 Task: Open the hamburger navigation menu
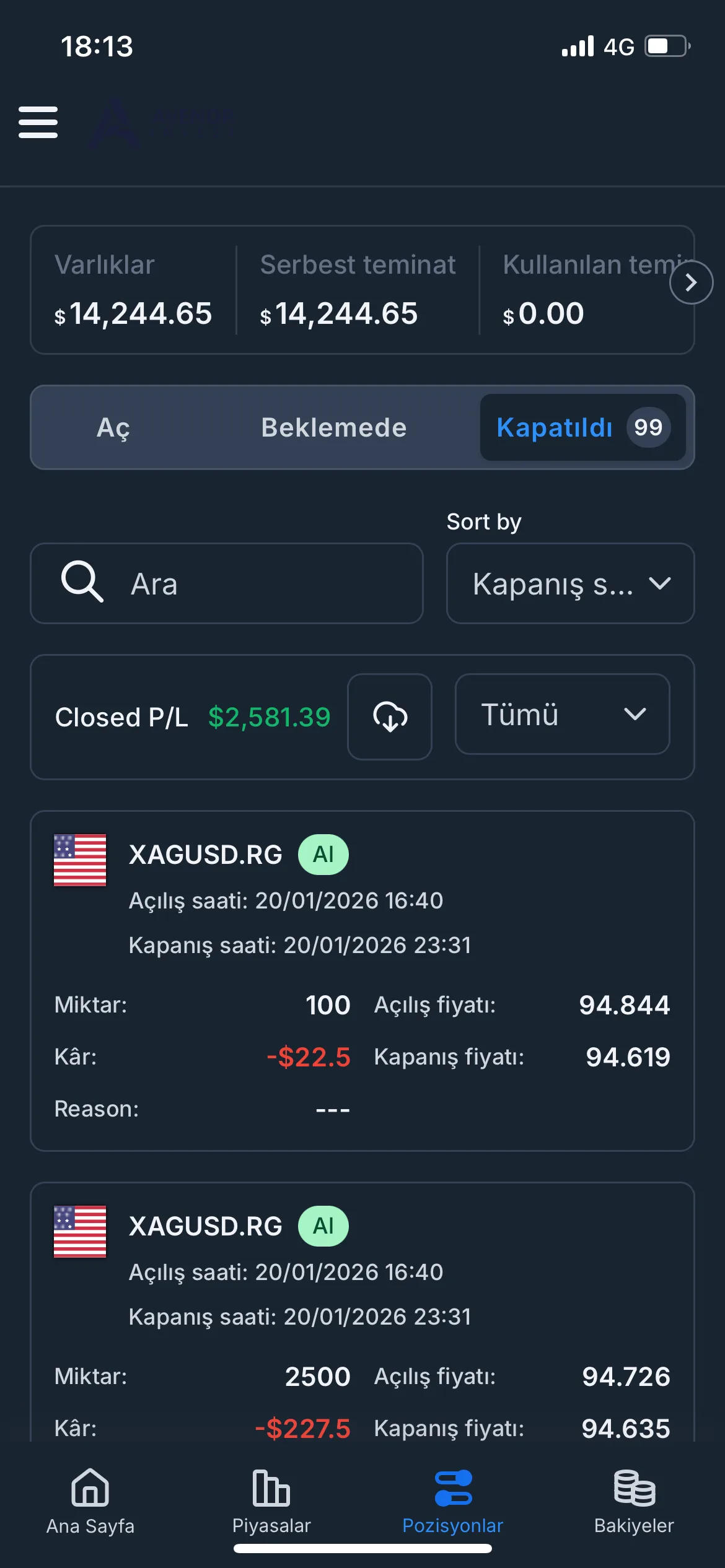click(38, 121)
